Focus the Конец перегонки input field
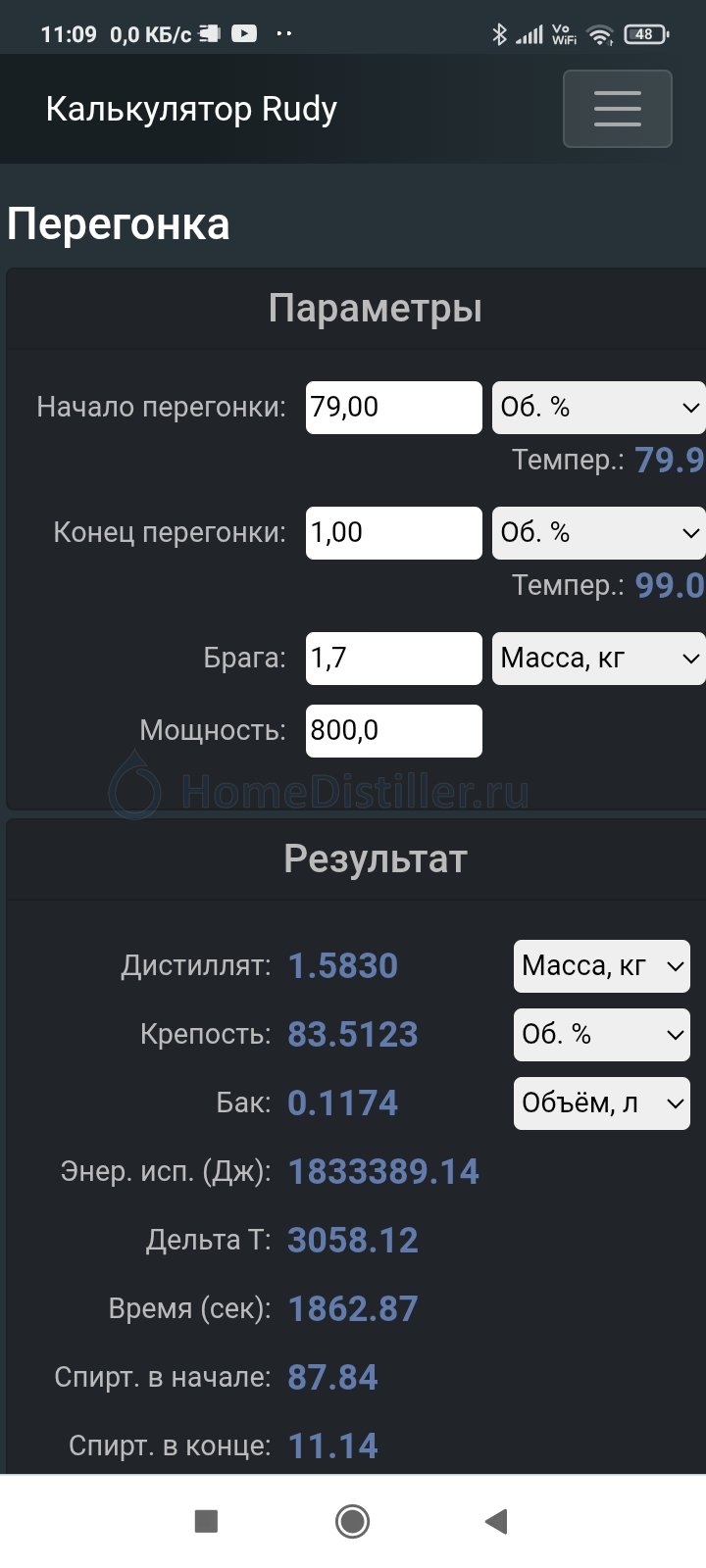706x1568 pixels. tap(393, 533)
